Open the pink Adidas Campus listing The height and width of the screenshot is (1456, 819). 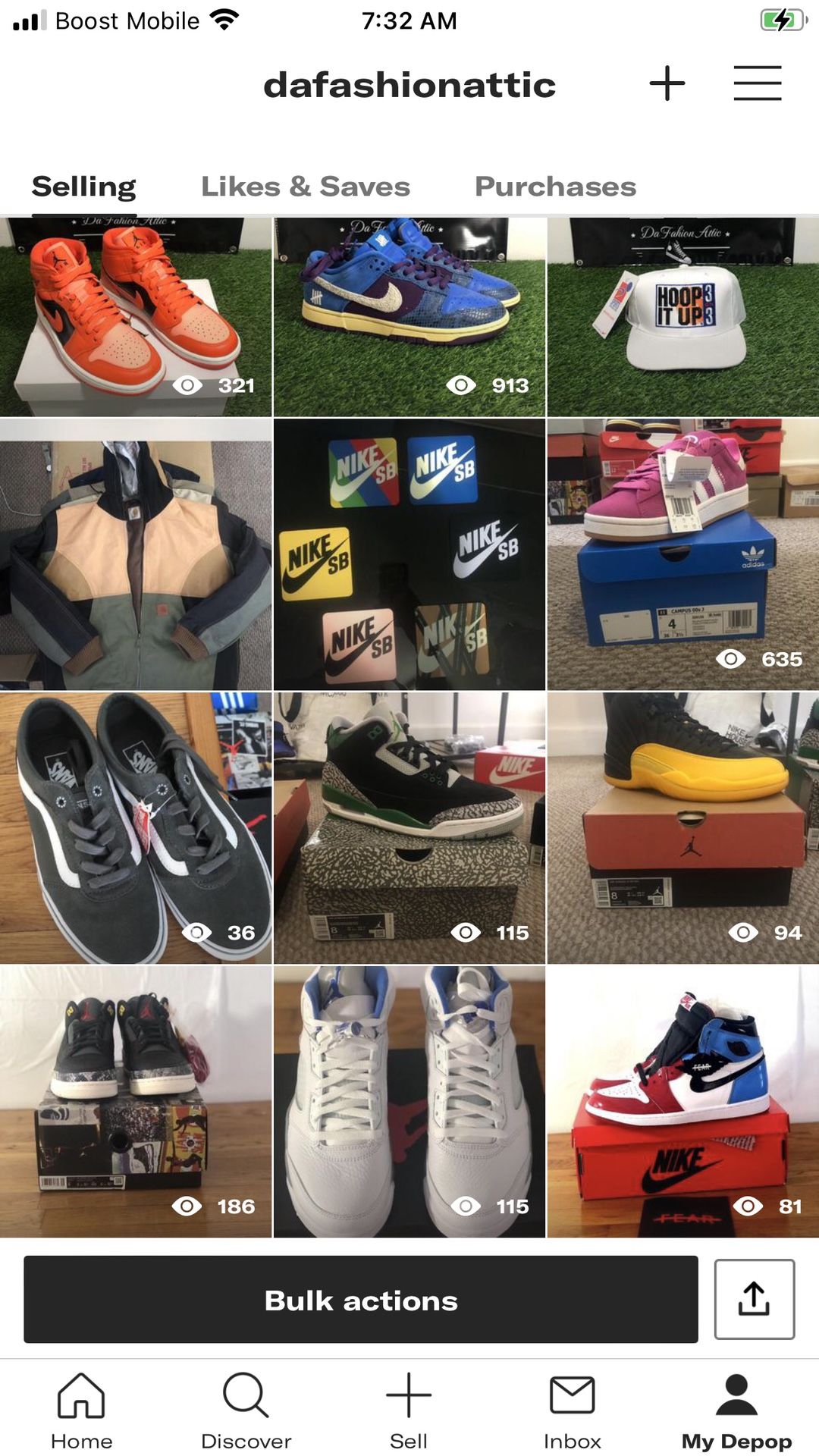tap(682, 554)
